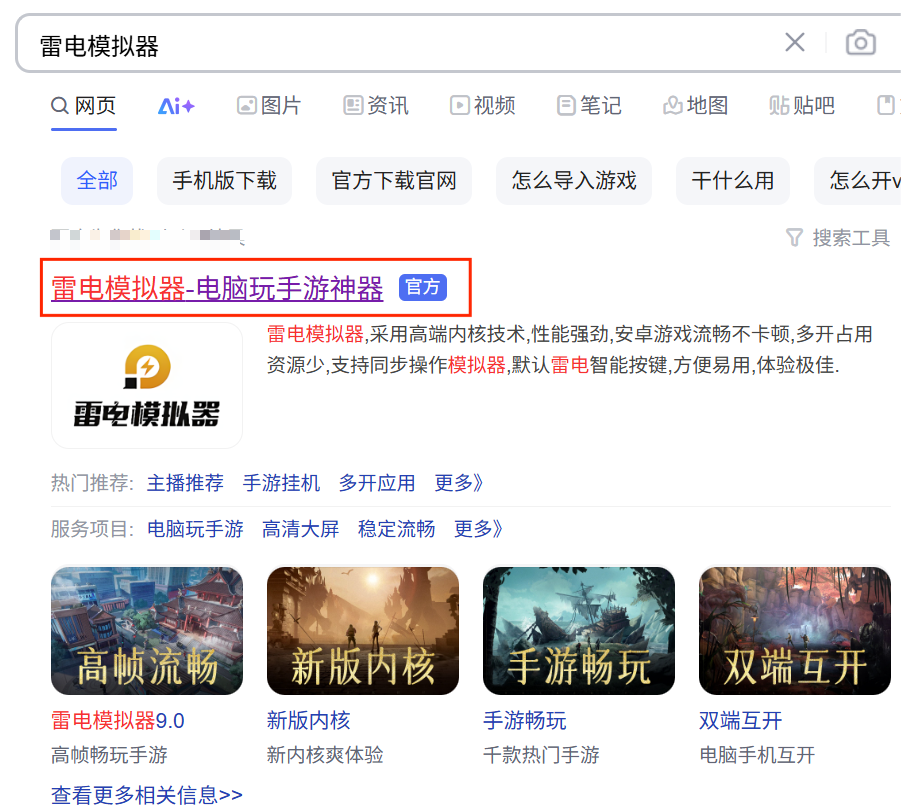
Task: Switch to the 图片 tab
Action: (269, 105)
